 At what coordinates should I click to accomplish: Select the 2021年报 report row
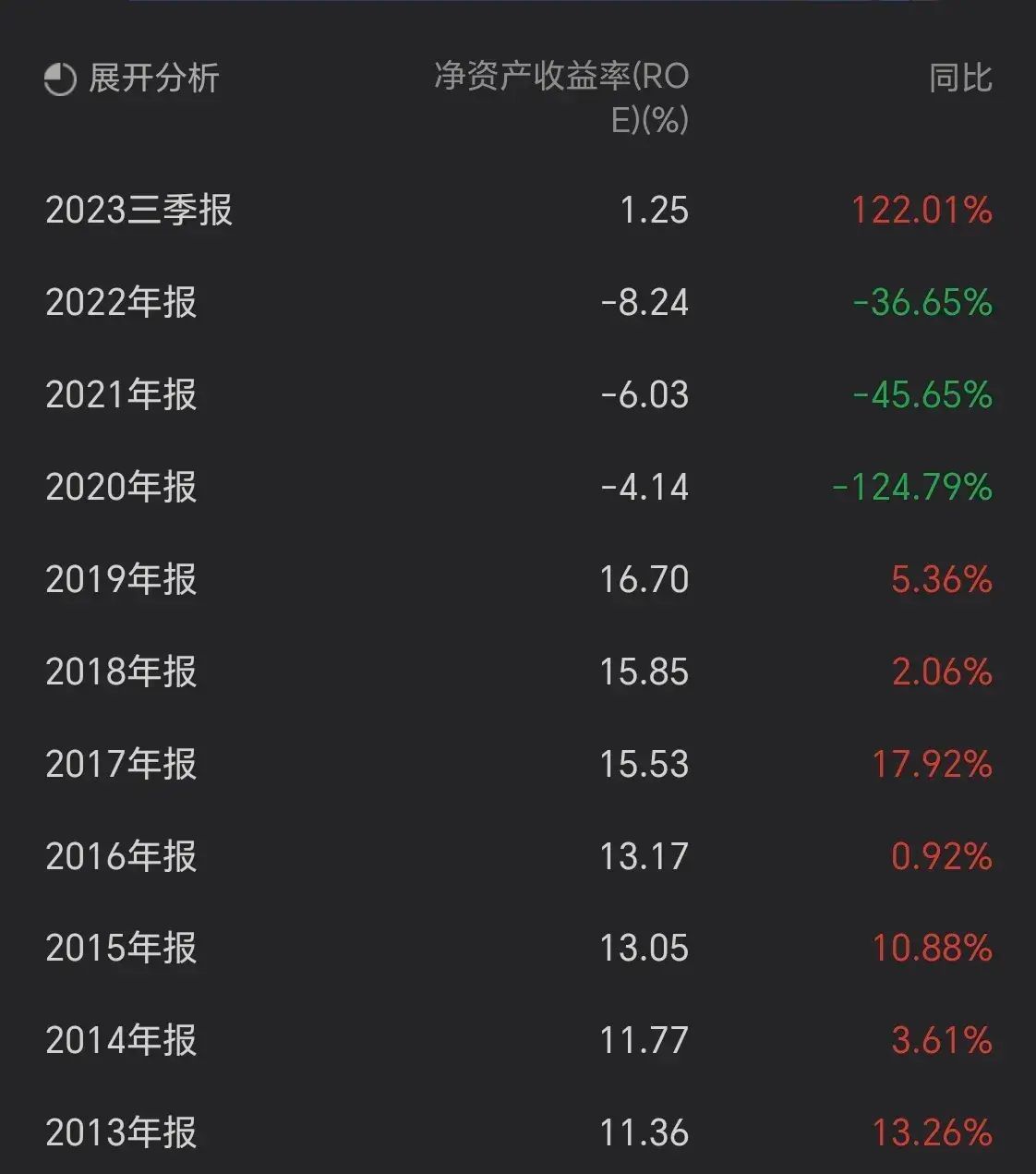(x=122, y=395)
